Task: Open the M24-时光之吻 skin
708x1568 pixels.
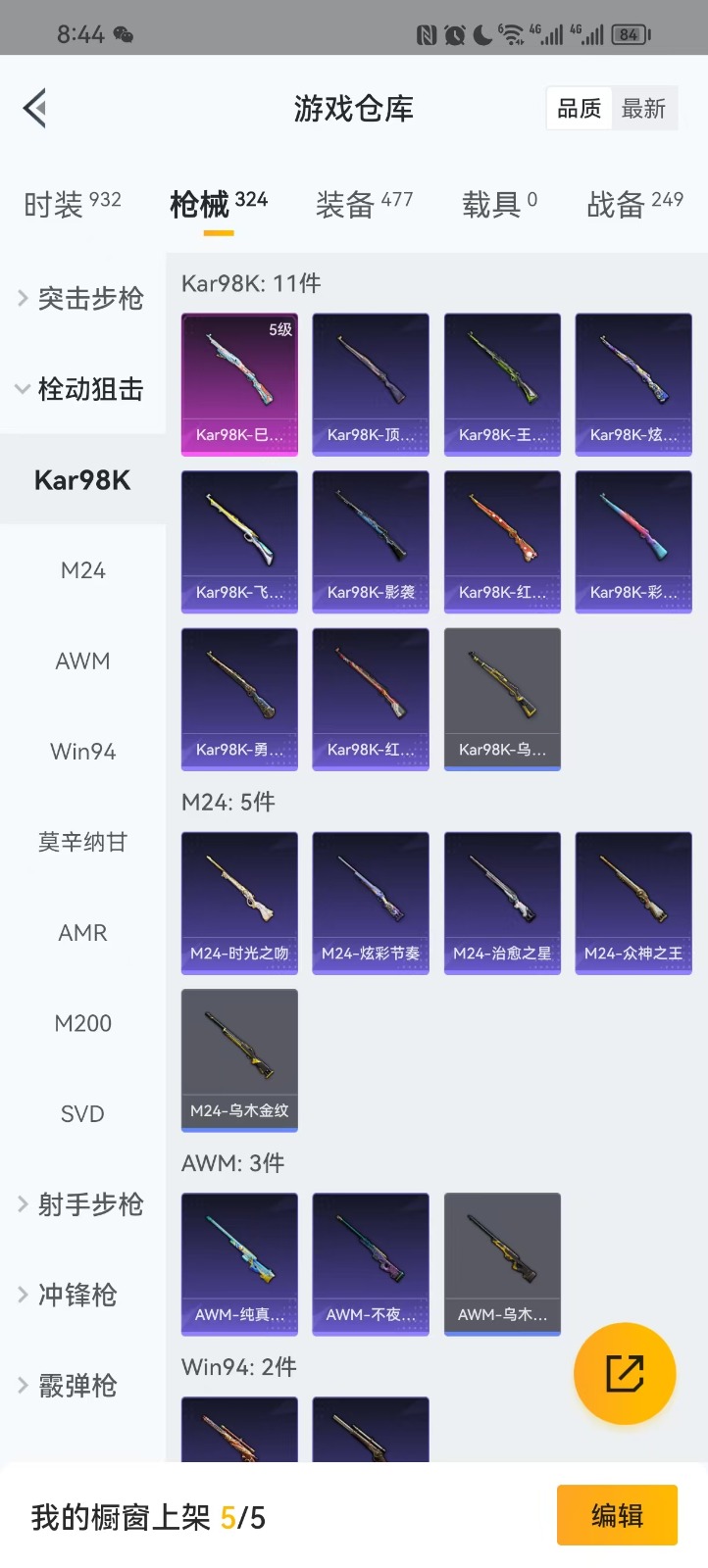Action: tap(239, 903)
